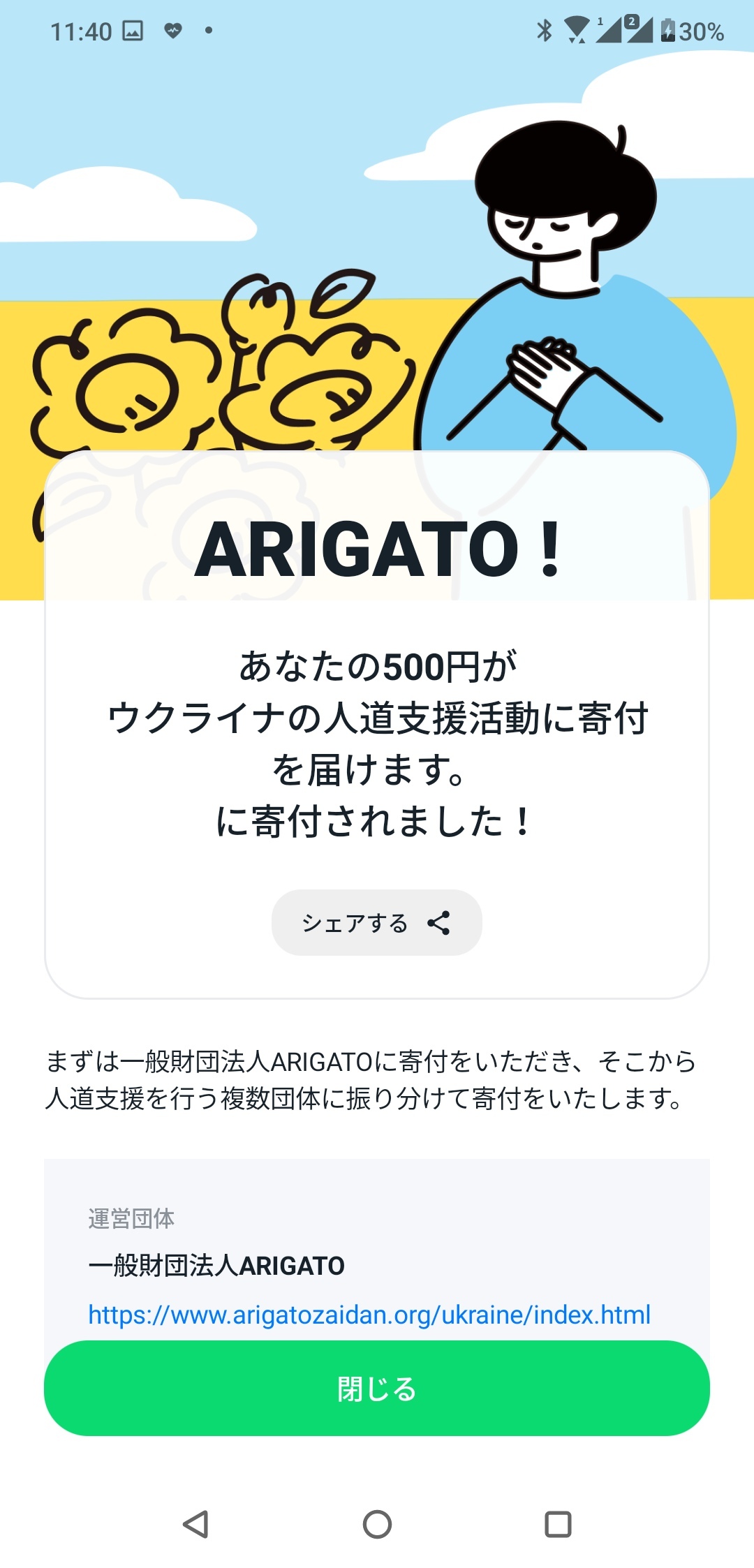Close the screen with 閉じる
Image resolution: width=754 pixels, height=1568 pixels.
[x=376, y=1389]
